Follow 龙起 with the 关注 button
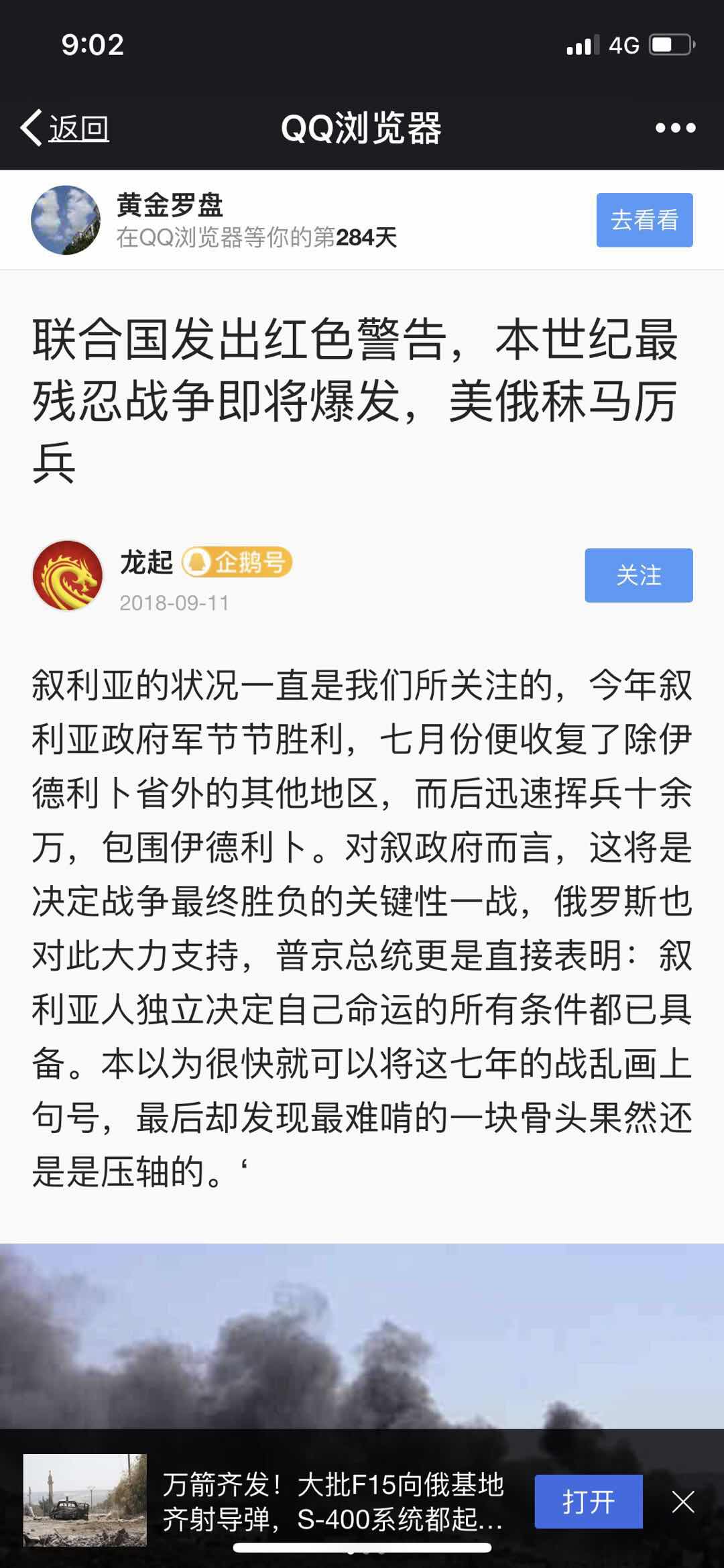This screenshot has height=1568, width=724. 638,575
